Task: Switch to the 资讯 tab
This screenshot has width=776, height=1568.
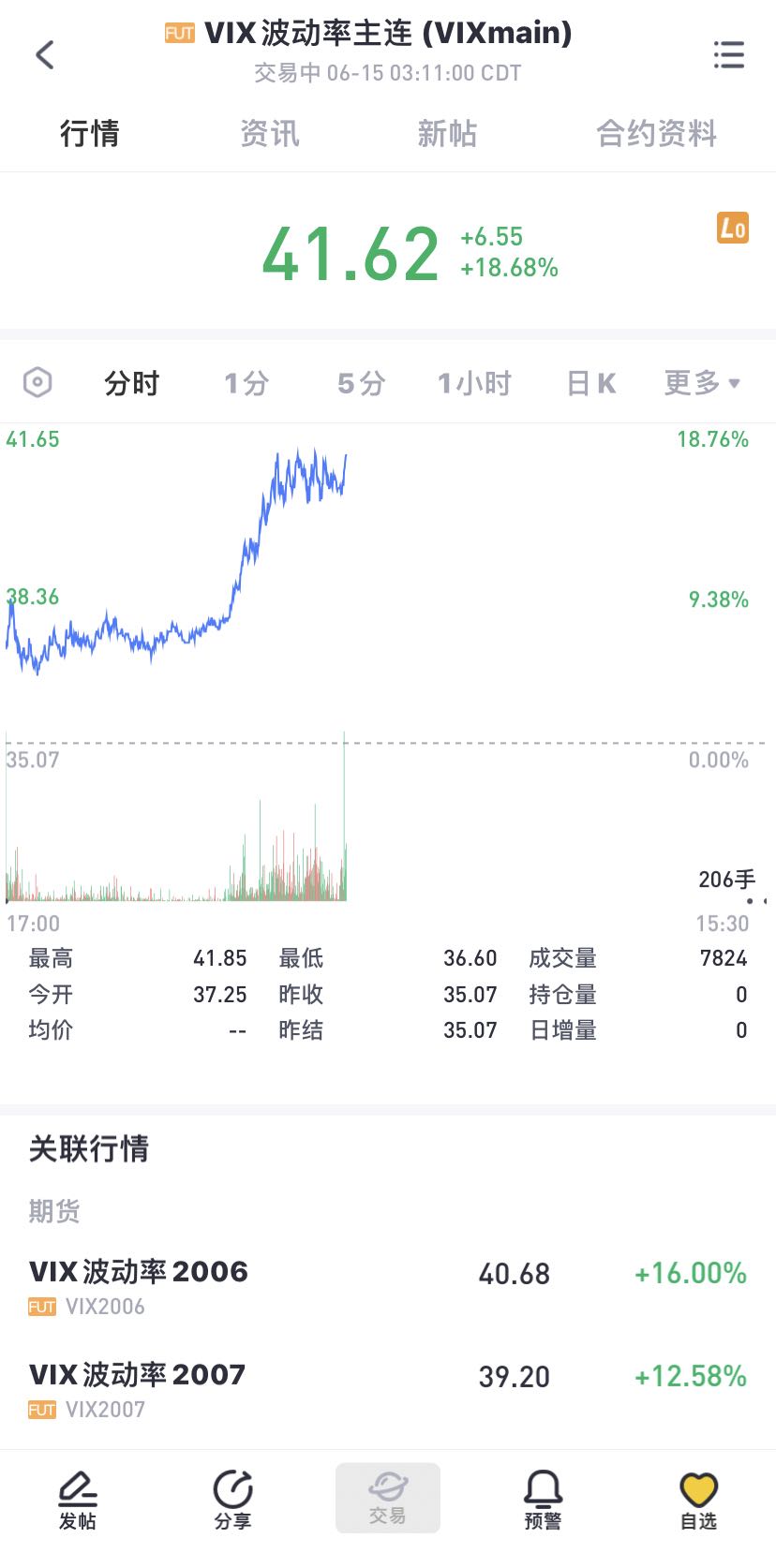Action: [270, 133]
